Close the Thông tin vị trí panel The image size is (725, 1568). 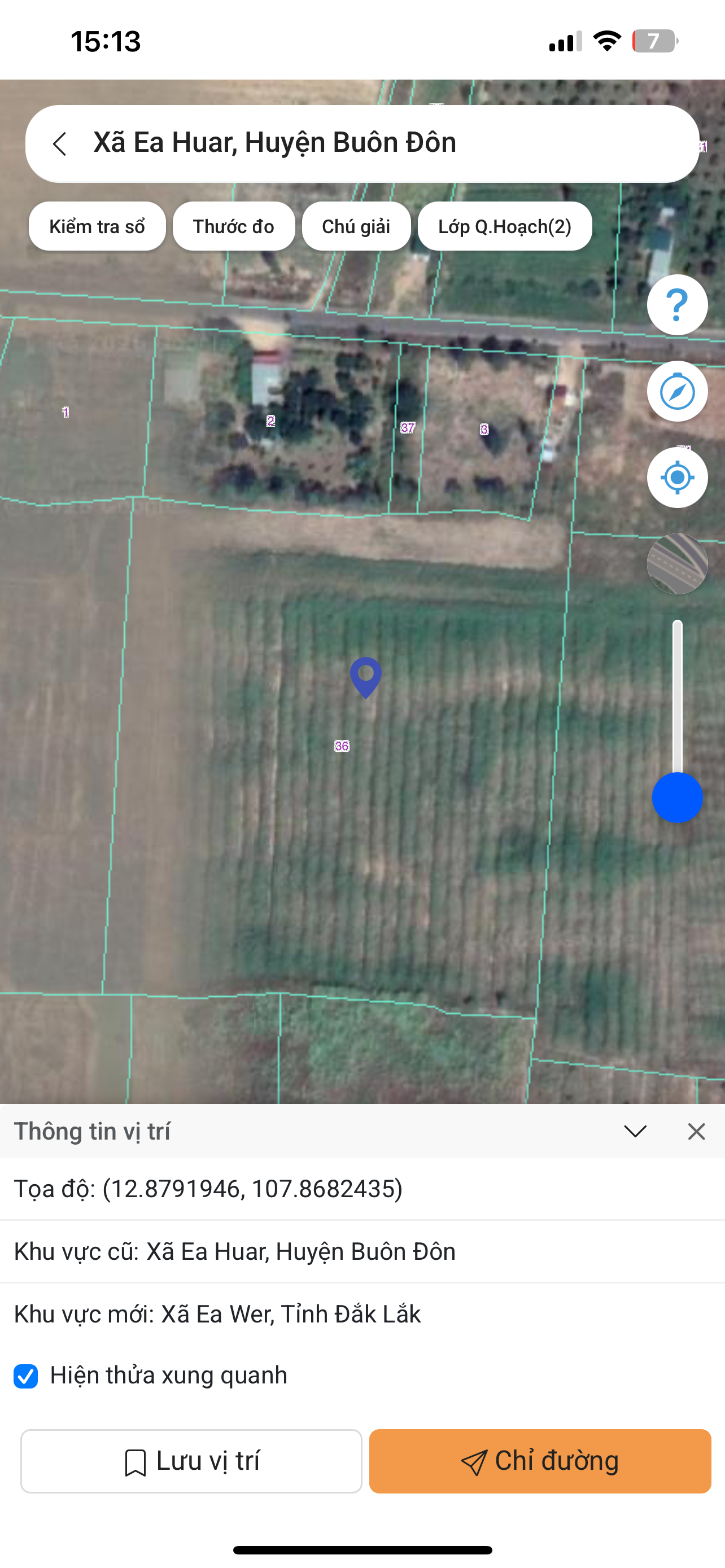pyautogui.click(x=696, y=1132)
